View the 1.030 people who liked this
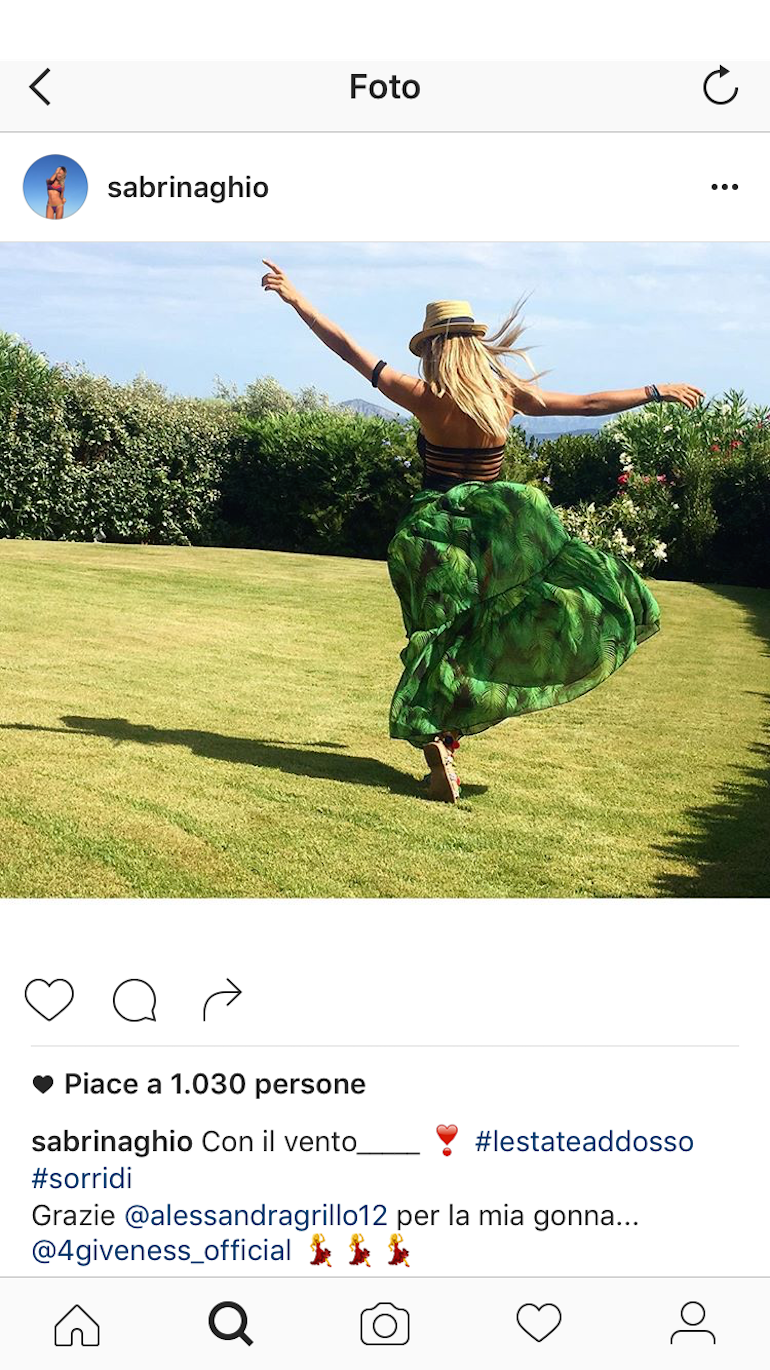 coord(214,1084)
